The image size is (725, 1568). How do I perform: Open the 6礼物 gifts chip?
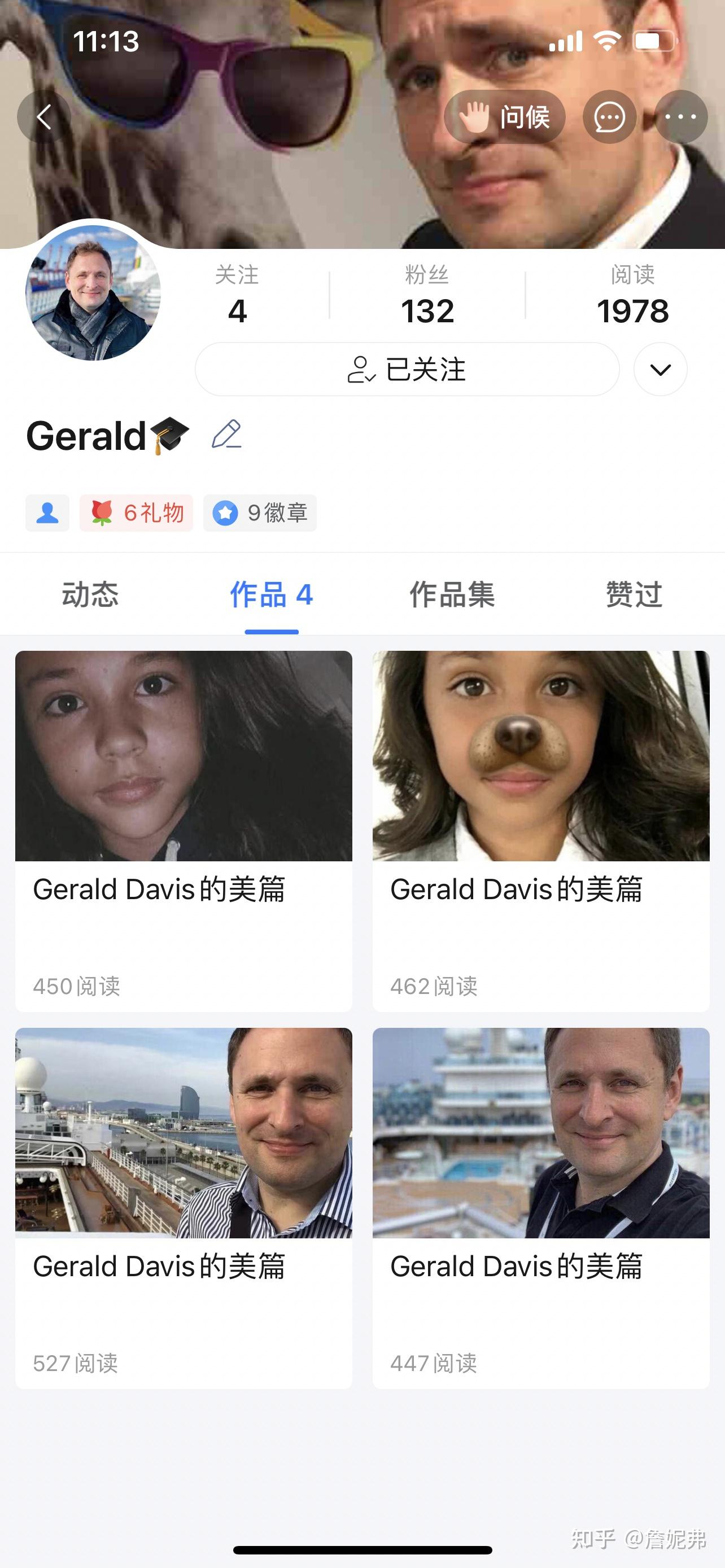click(136, 513)
